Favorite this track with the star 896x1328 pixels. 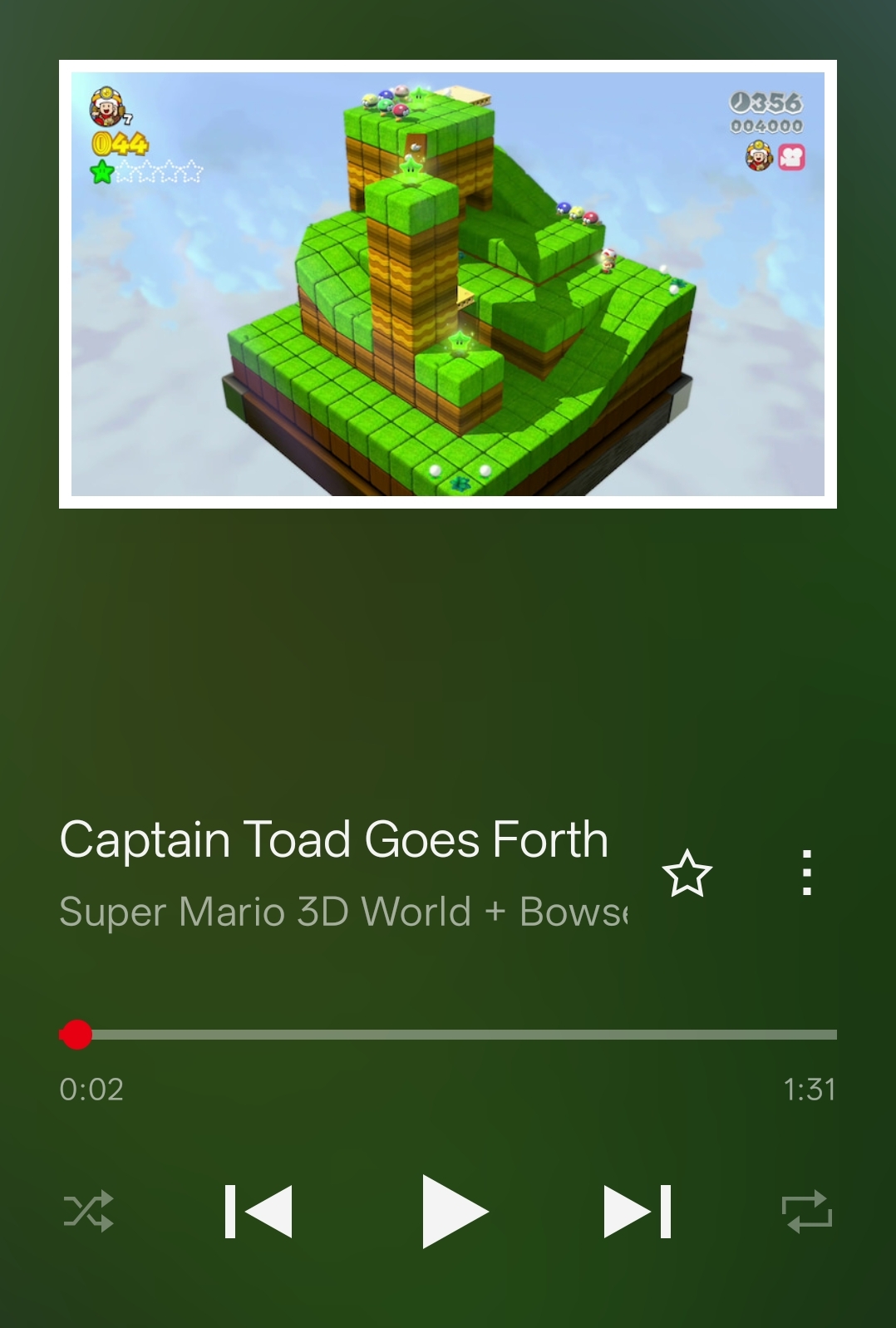[x=687, y=873]
